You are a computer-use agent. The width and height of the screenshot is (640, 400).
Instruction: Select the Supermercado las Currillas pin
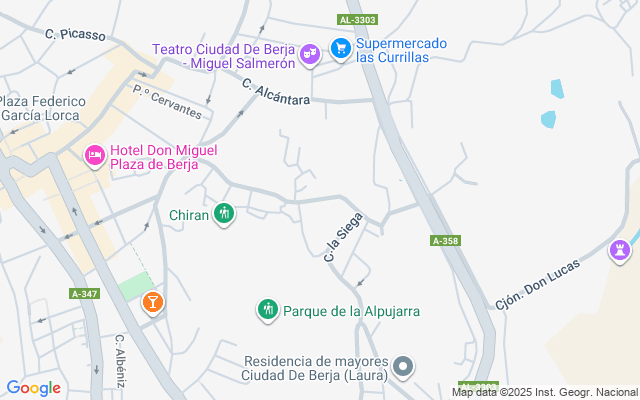pos(341,47)
